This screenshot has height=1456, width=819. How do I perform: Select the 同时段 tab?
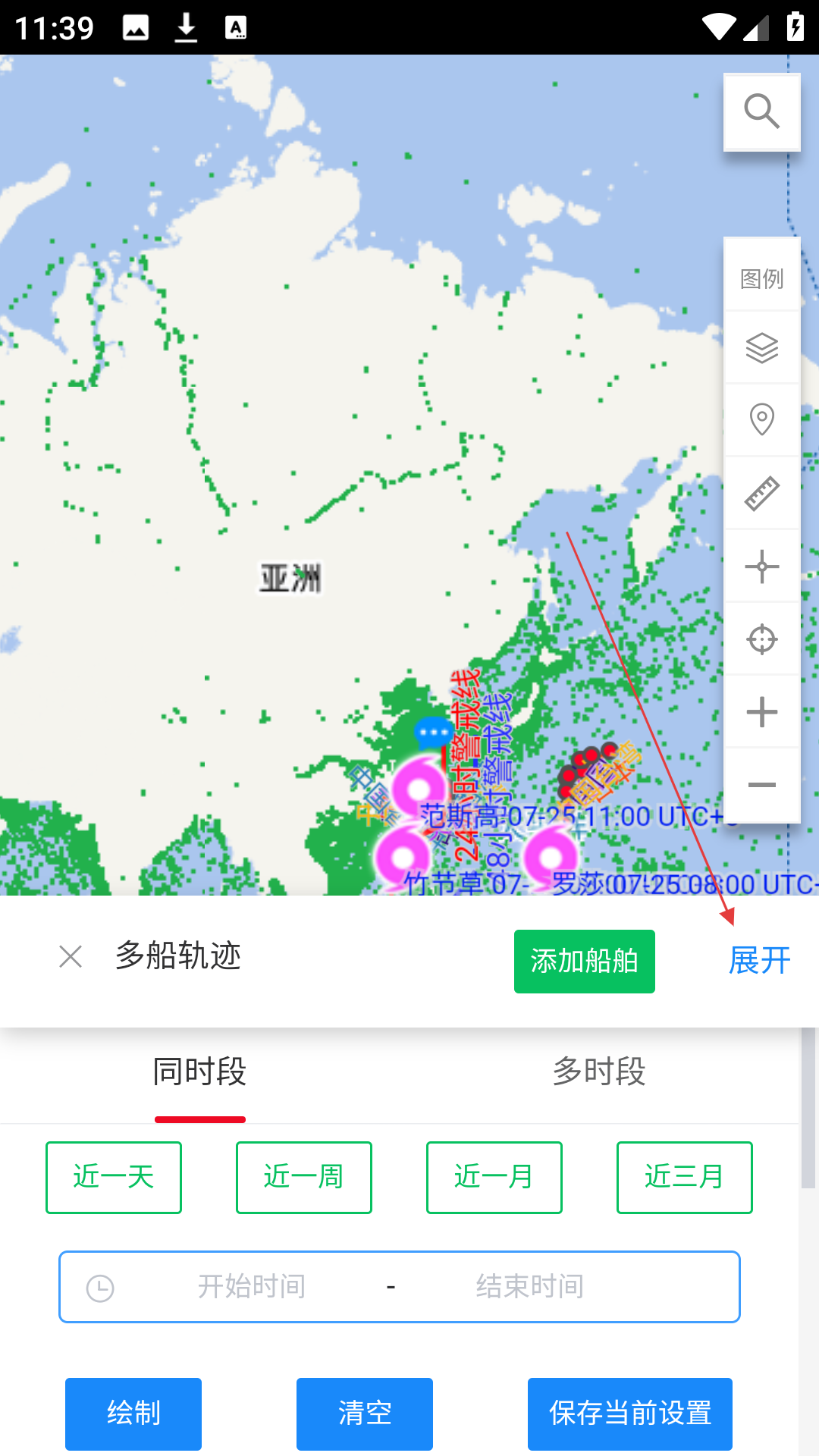pos(199,1072)
